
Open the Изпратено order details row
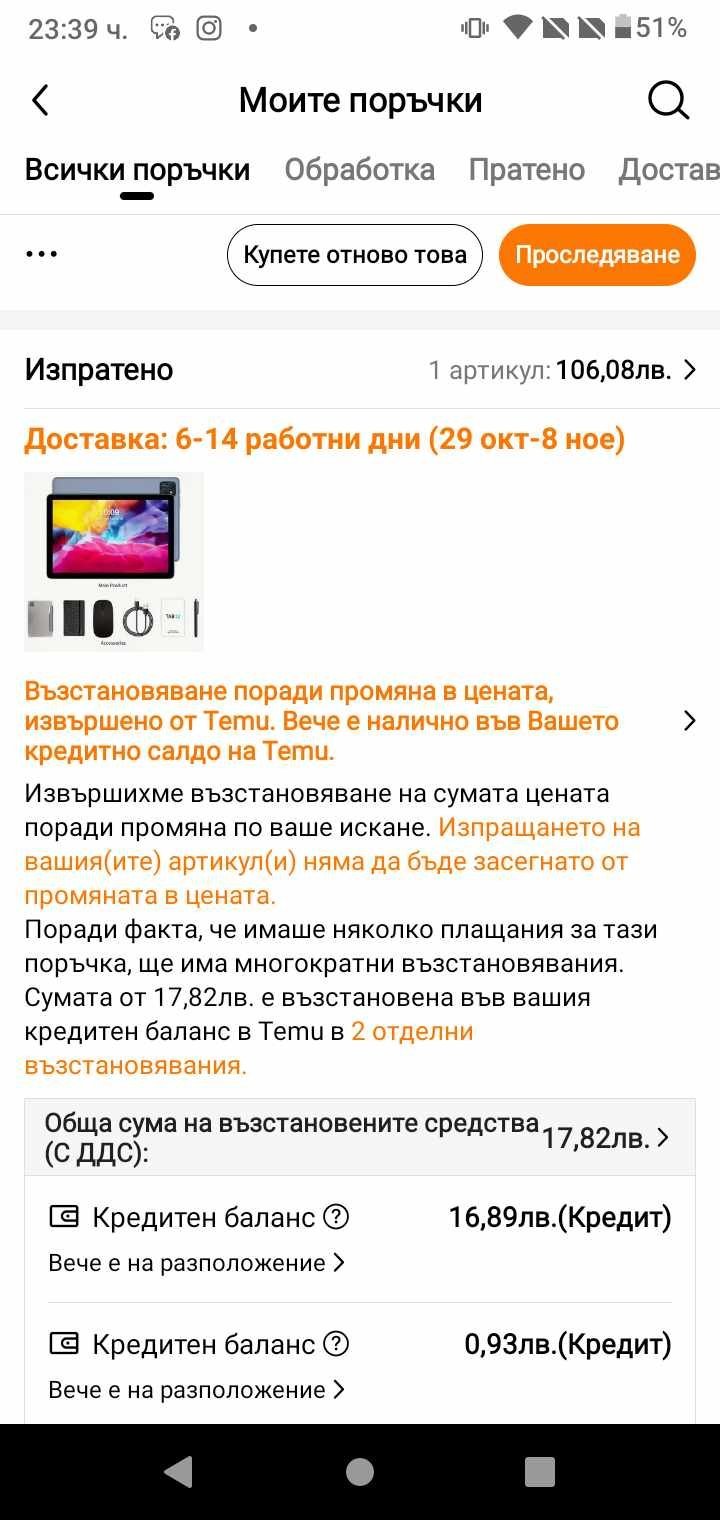[x=360, y=370]
